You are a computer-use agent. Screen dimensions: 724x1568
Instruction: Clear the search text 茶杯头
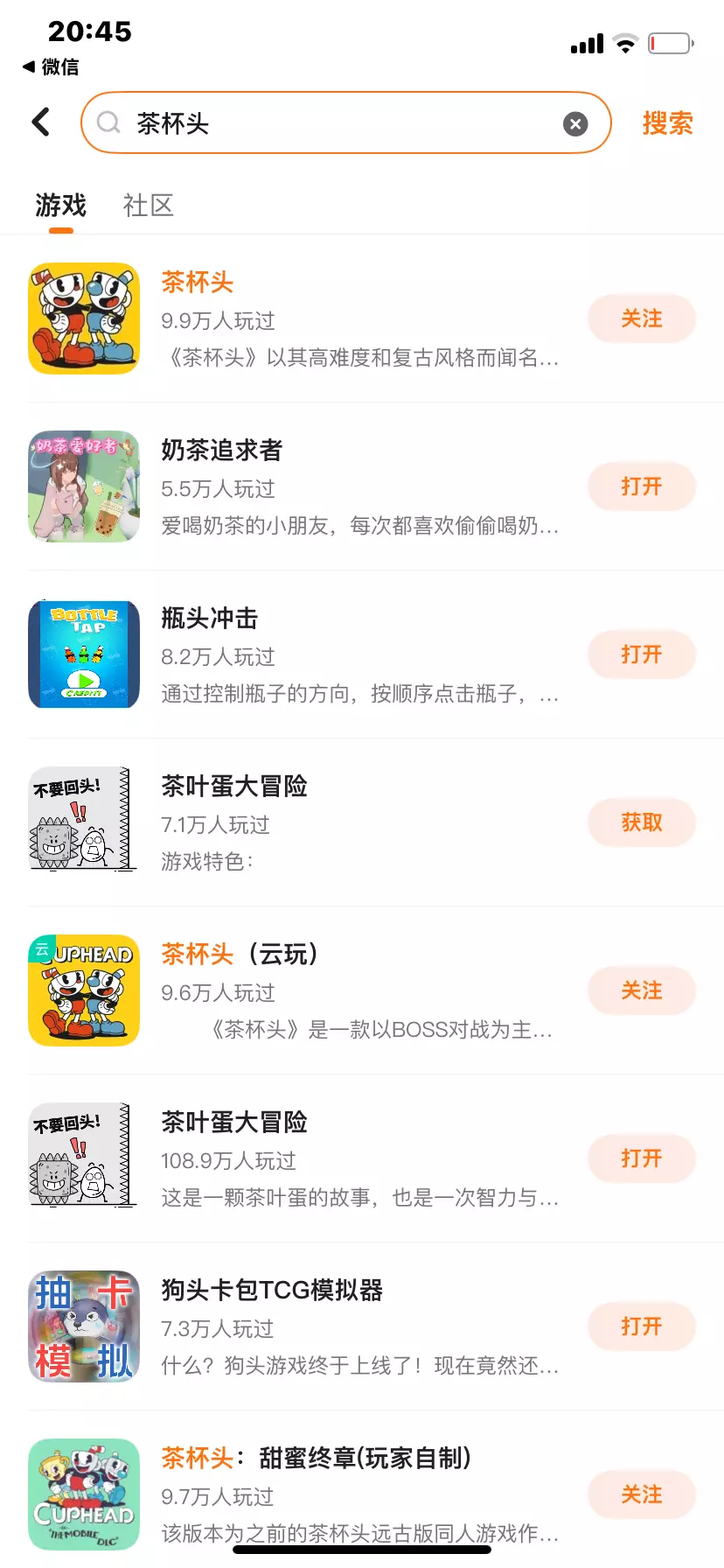(574, 124)
